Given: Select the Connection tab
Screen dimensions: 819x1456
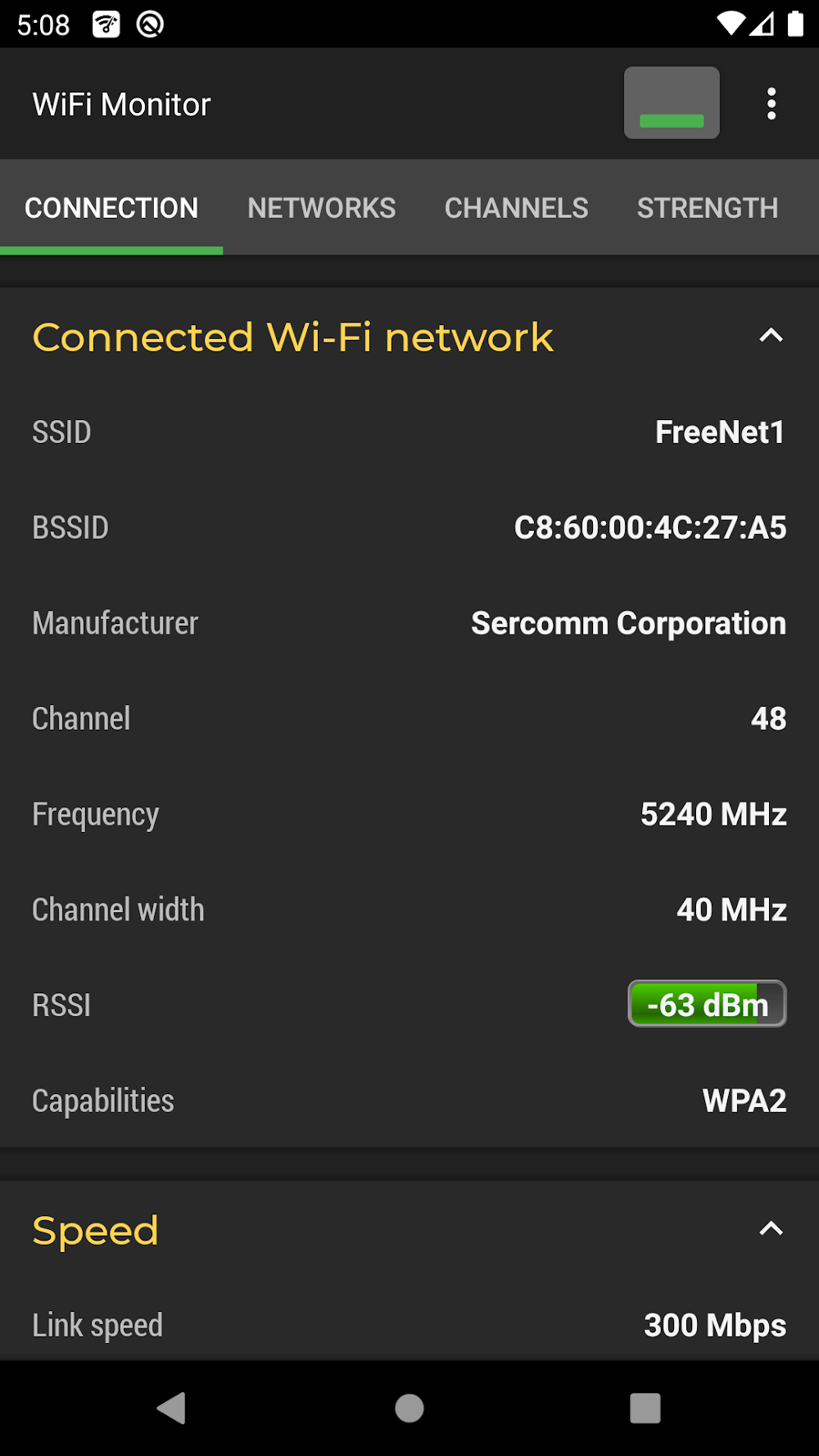Looking at the screenshot, I should 111,208.
